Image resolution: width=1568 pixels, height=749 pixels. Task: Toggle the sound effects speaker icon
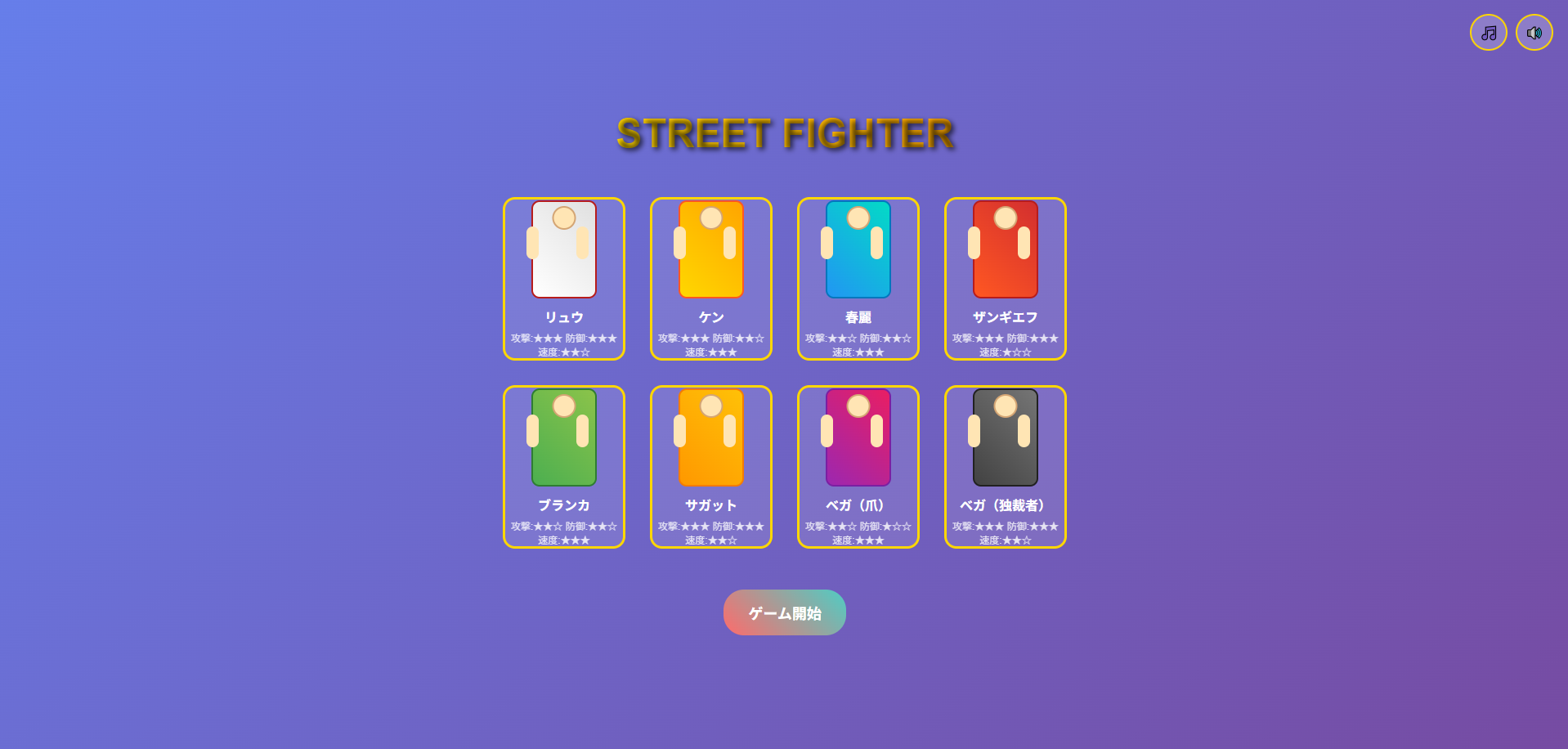1534,33
